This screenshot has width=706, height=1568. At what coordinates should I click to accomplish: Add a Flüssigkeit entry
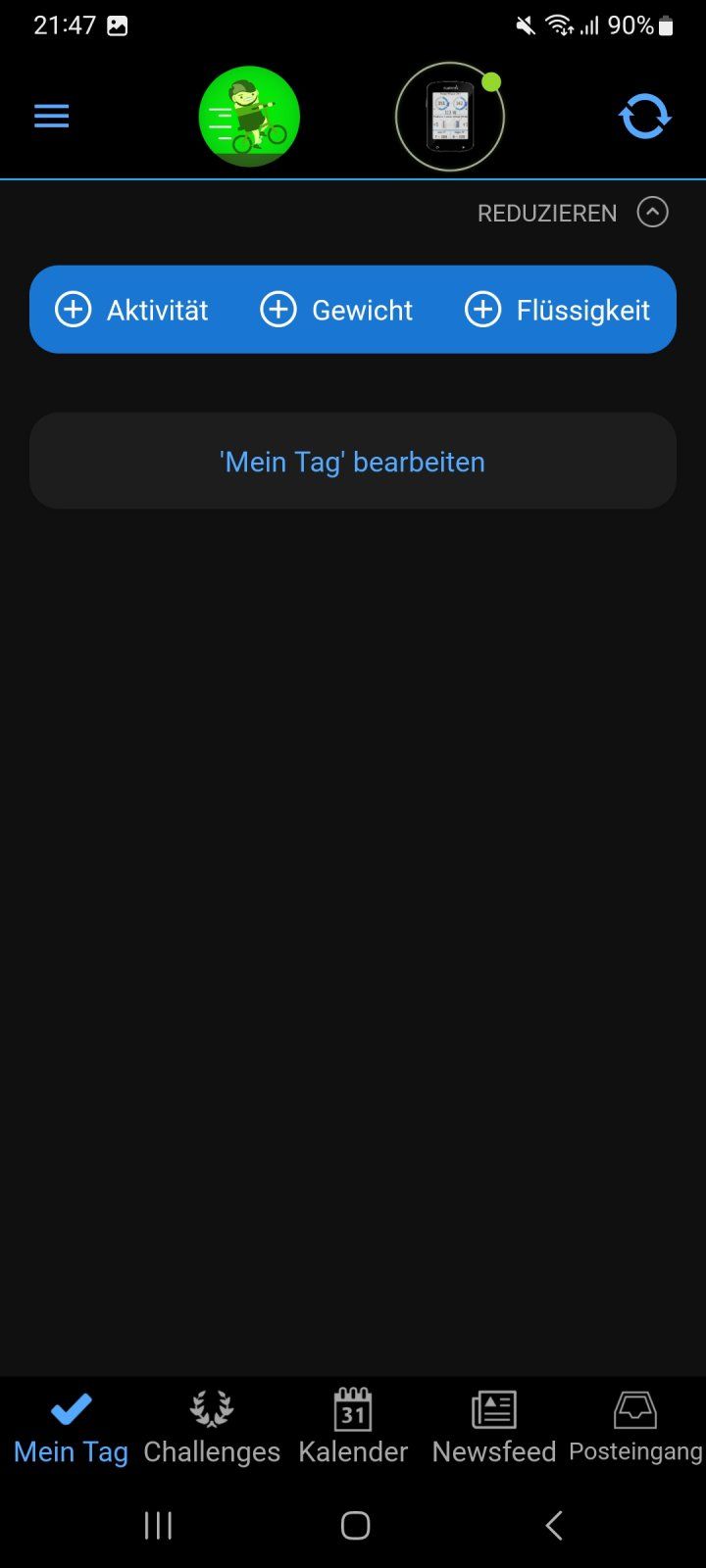(557, 310)
